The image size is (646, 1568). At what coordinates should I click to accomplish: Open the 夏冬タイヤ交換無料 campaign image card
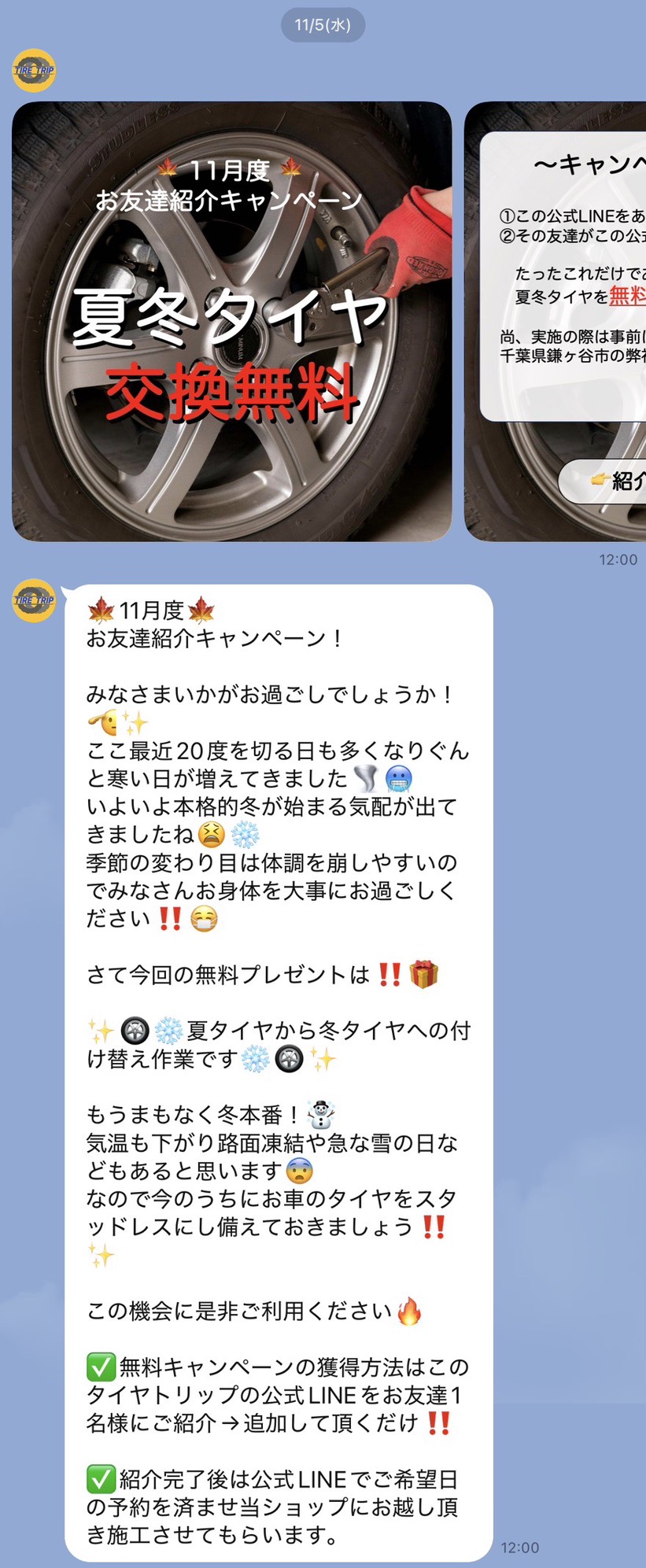[x=231, y=321]
